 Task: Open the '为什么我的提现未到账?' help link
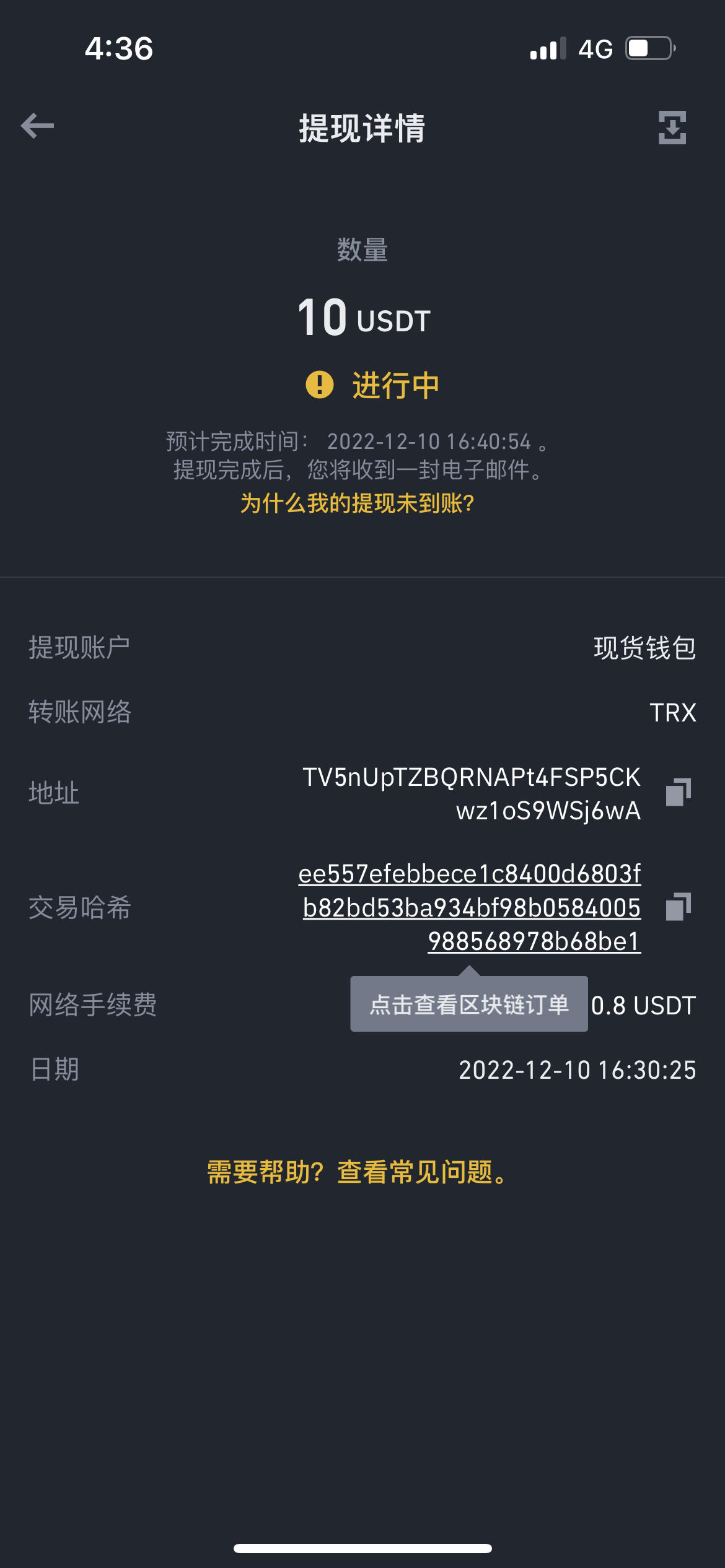pos(357,503)
